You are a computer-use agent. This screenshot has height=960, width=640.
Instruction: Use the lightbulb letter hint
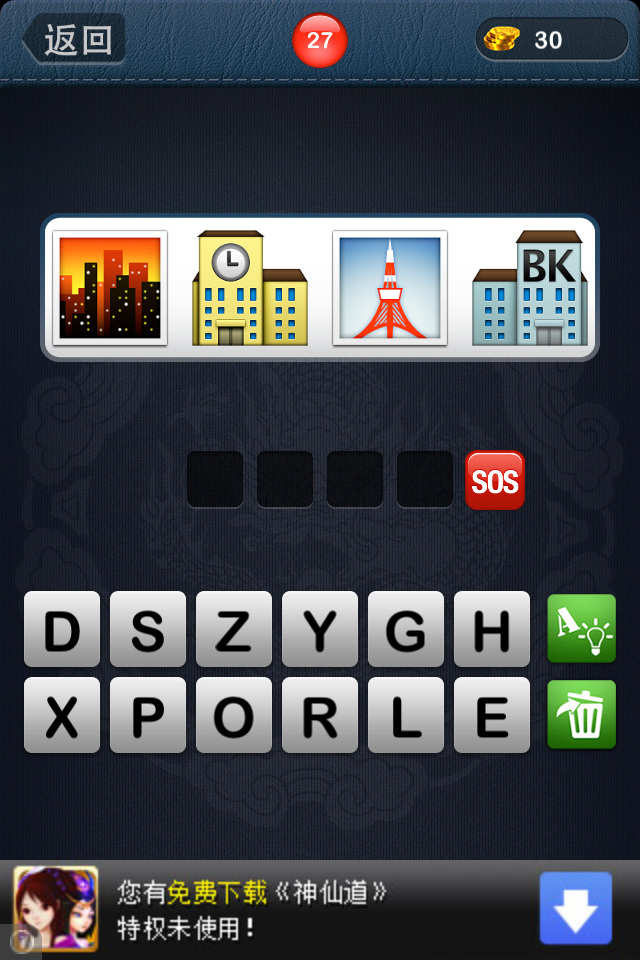581,629
